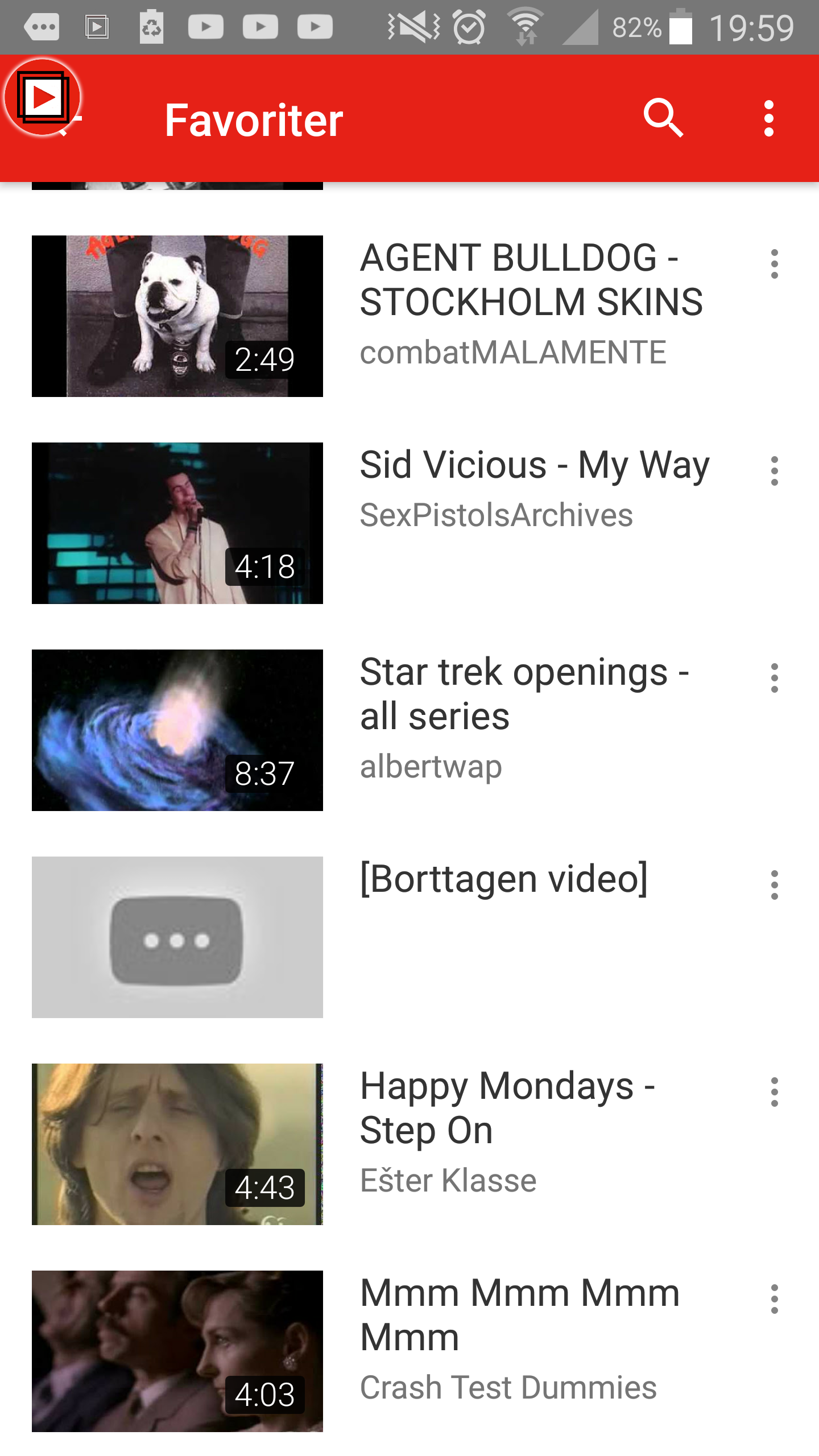Screen dimensions: 819x1456
Task: Open the toolbar overflow menu
Action: 769,119
